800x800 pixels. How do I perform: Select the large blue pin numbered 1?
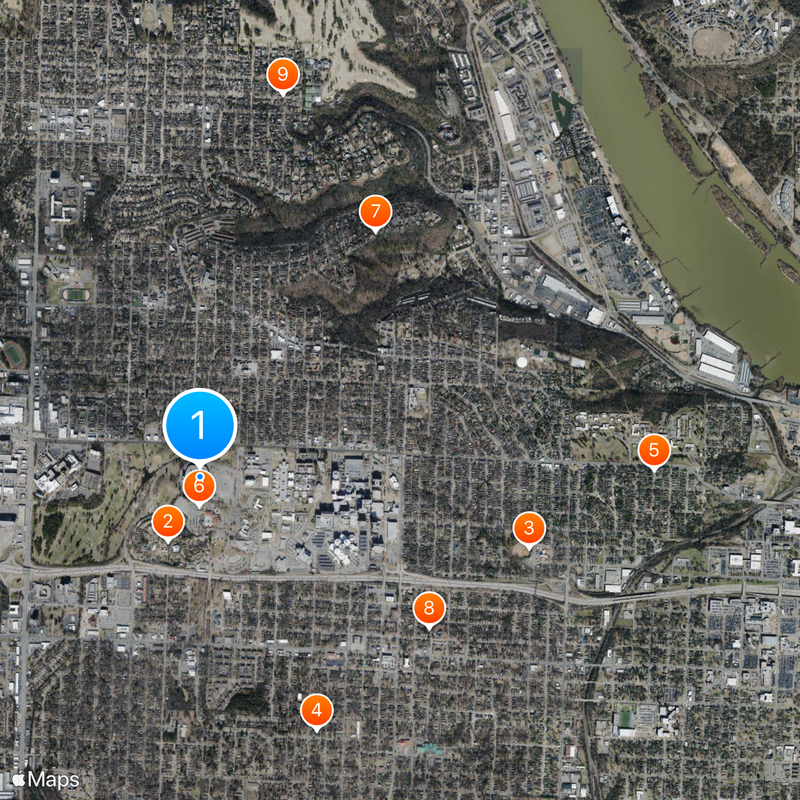point(199,425)
